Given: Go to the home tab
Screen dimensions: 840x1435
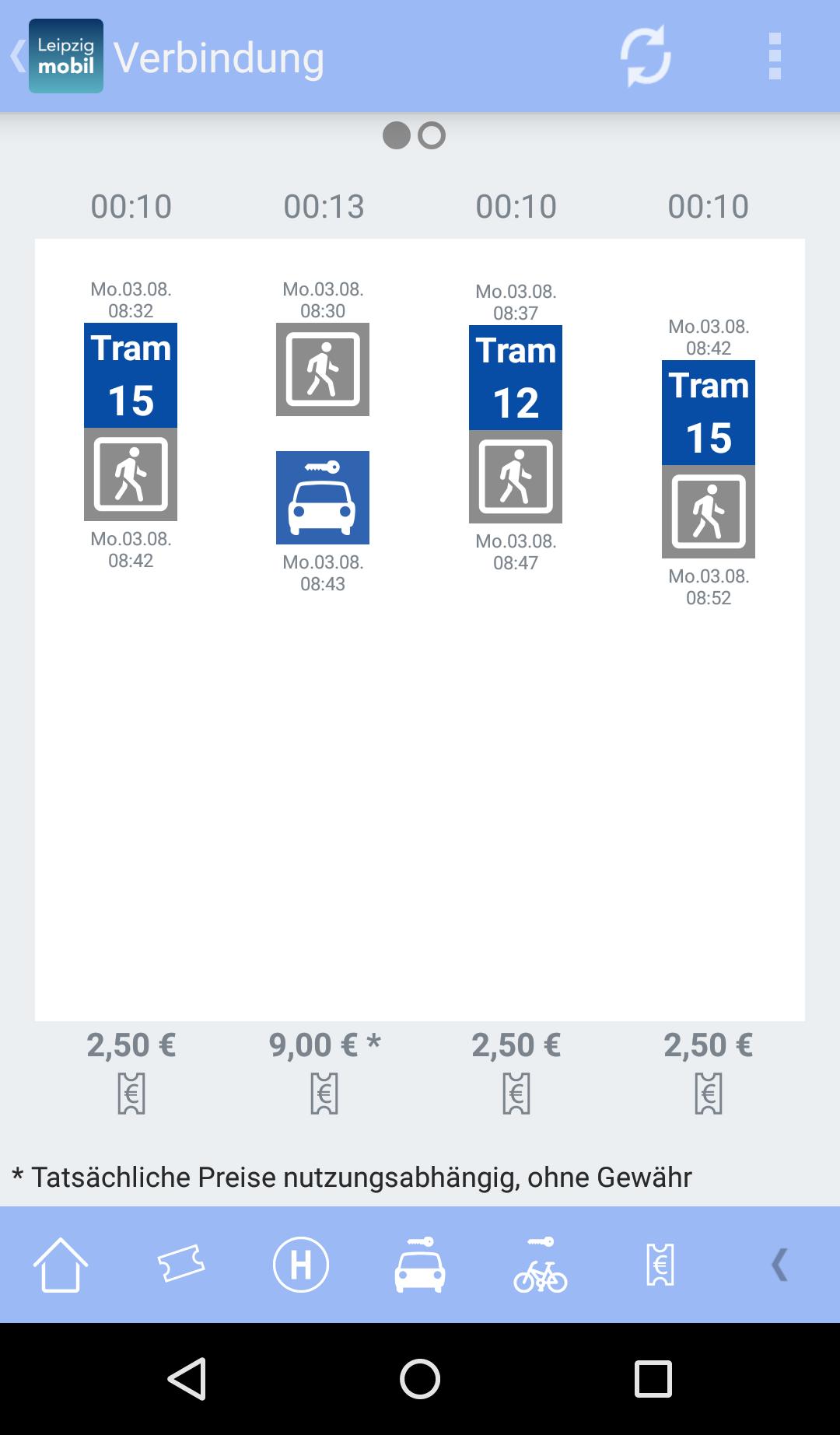Looking at the screenshot, I should coord(61,1265).
